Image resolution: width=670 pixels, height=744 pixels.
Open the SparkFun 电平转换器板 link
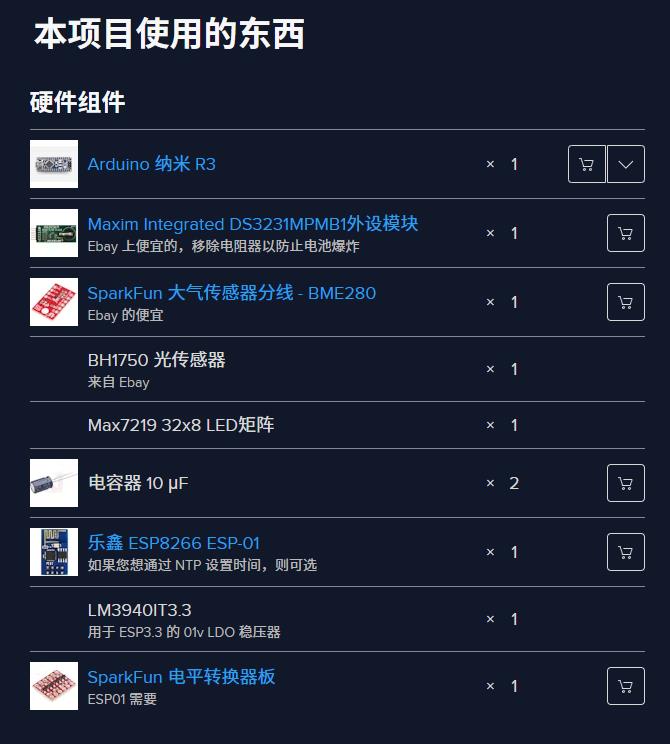point(181,677)
